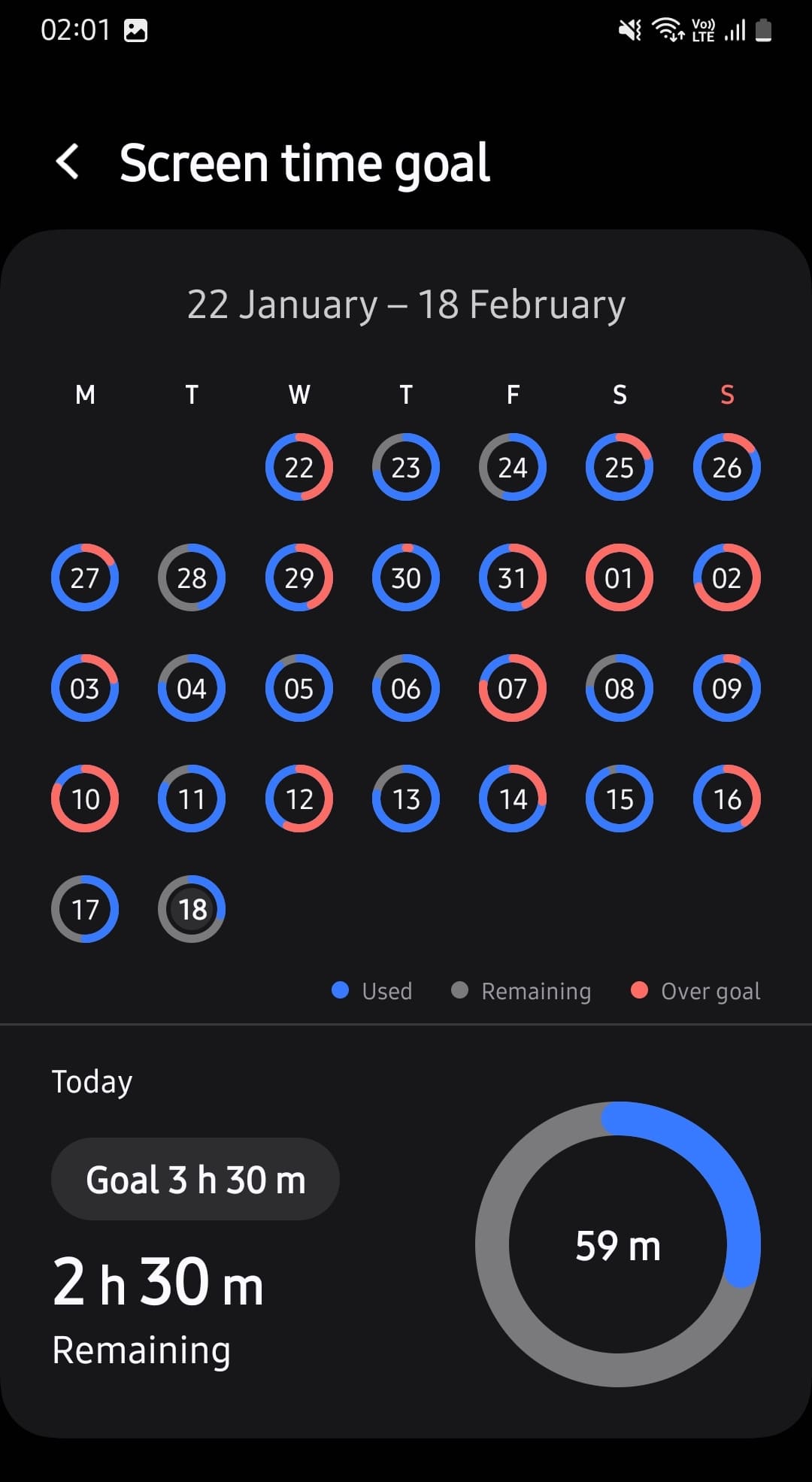Go back from Screen time goal

coord(68,162)
